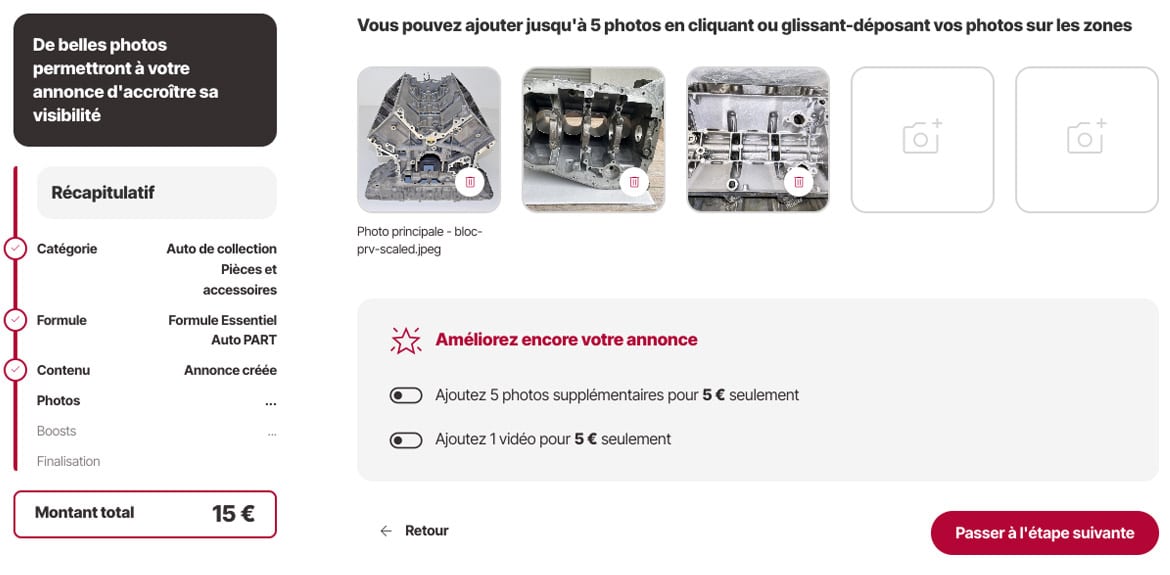Tap Passer à l'étape suivante

pos(1044,533)
